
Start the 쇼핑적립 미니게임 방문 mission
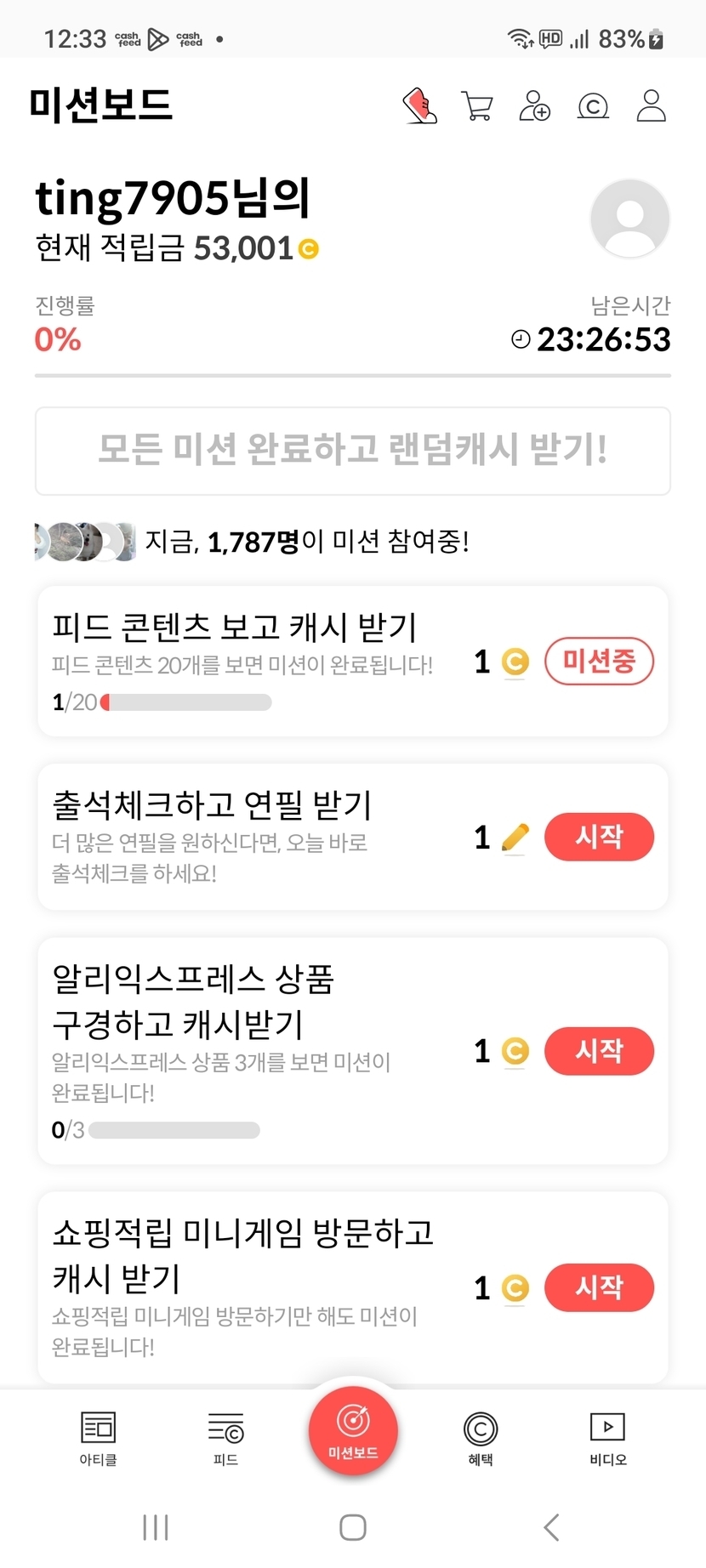pyautogui.click(x=599, y=1287)
